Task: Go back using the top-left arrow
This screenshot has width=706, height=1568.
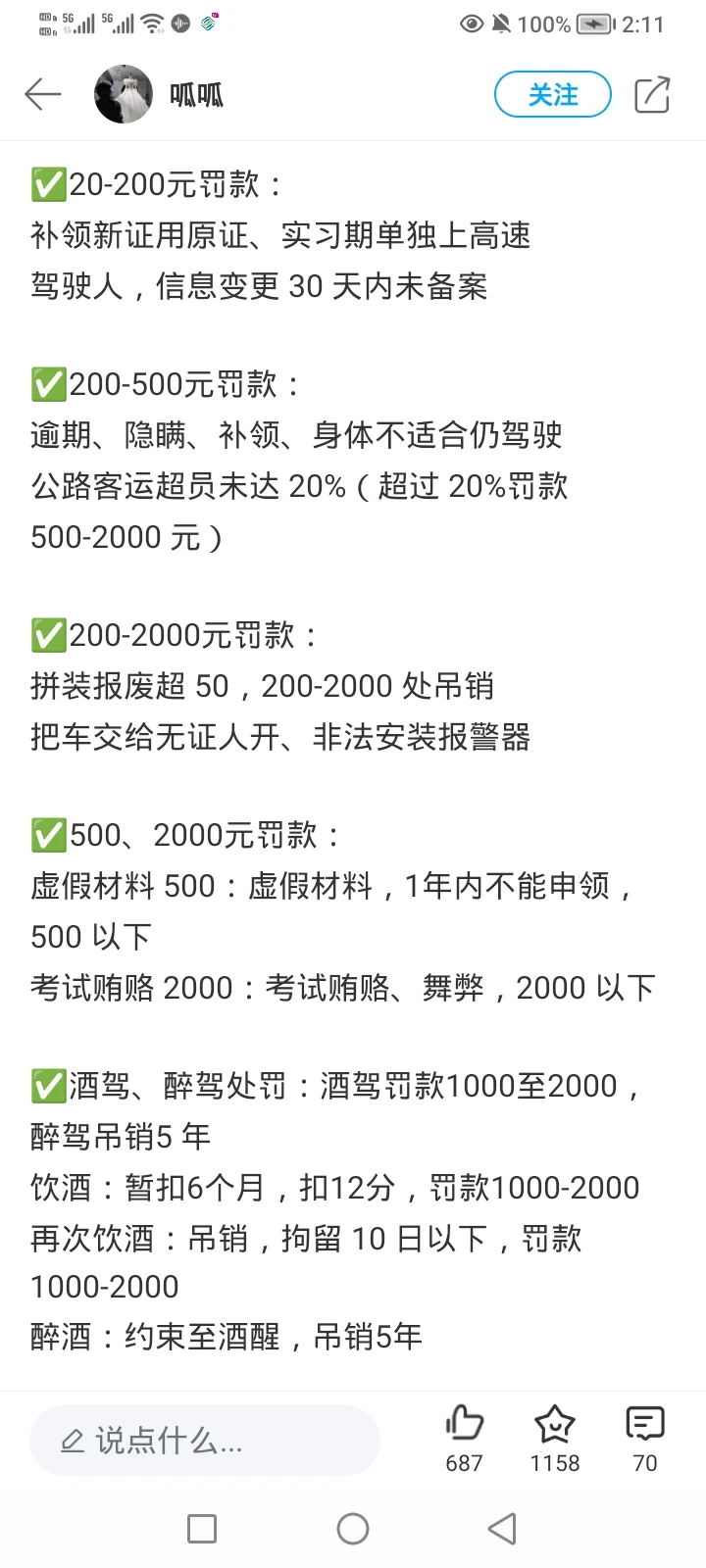Action: click(x=43, y=94)
